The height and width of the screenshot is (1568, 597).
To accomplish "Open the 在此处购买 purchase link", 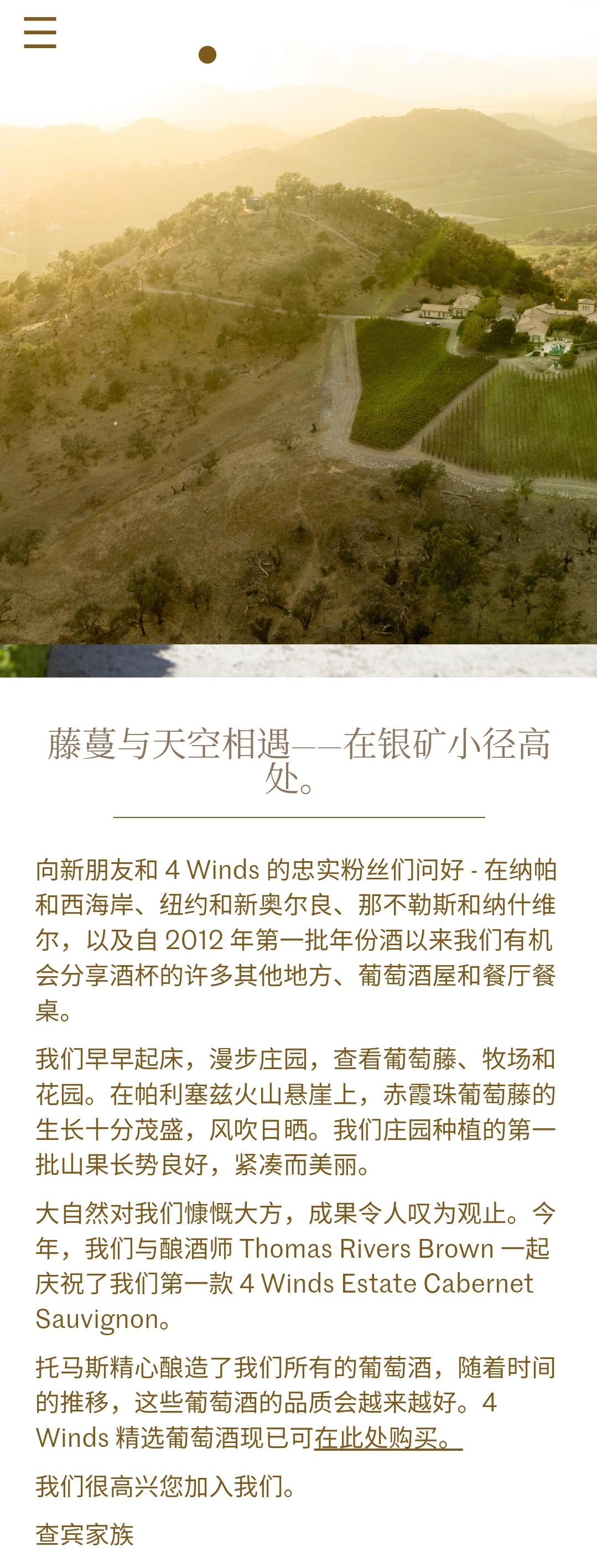I will click(x=388, y=1437).
